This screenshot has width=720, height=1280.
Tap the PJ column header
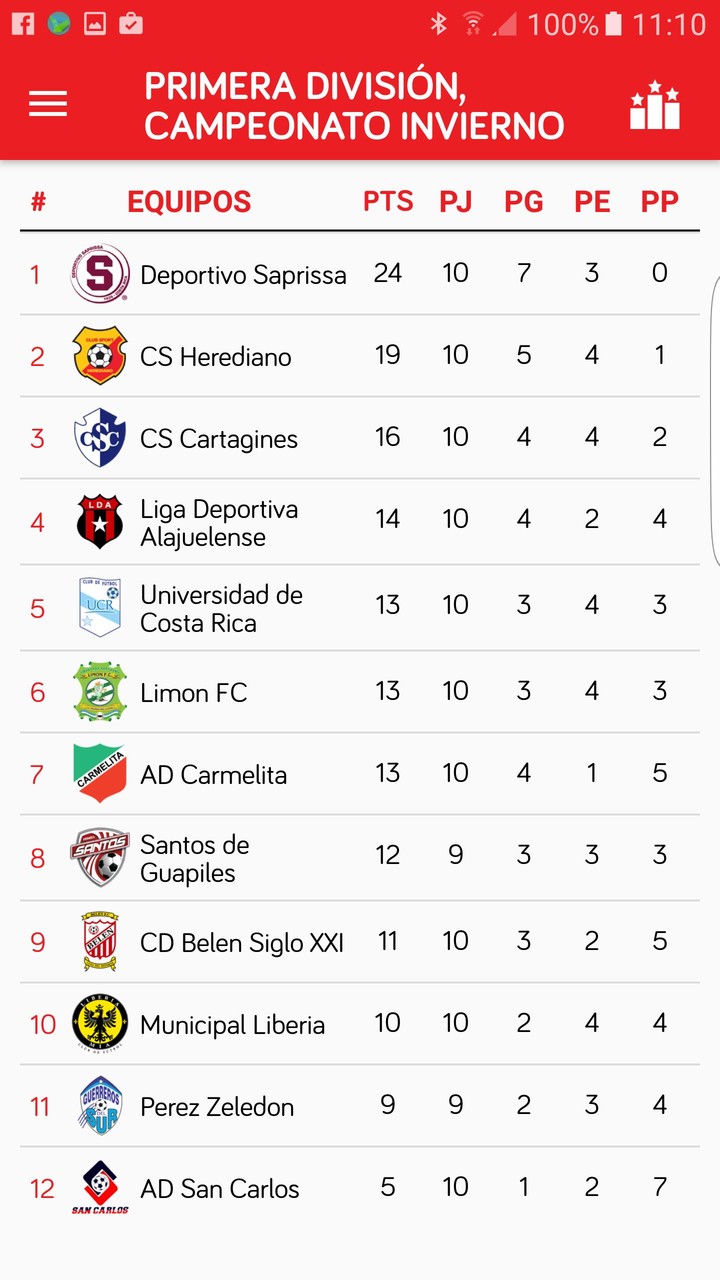(x=455, y=201)
